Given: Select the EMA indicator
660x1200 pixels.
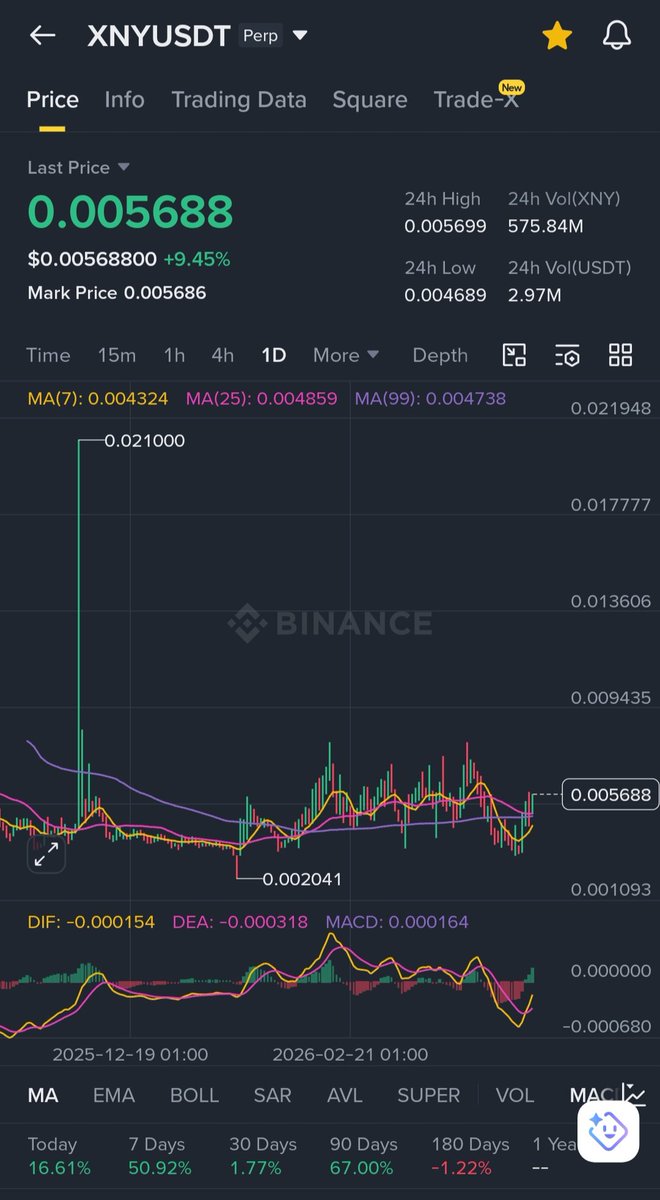Looking at the screenshot, I should click(113, 1095).
